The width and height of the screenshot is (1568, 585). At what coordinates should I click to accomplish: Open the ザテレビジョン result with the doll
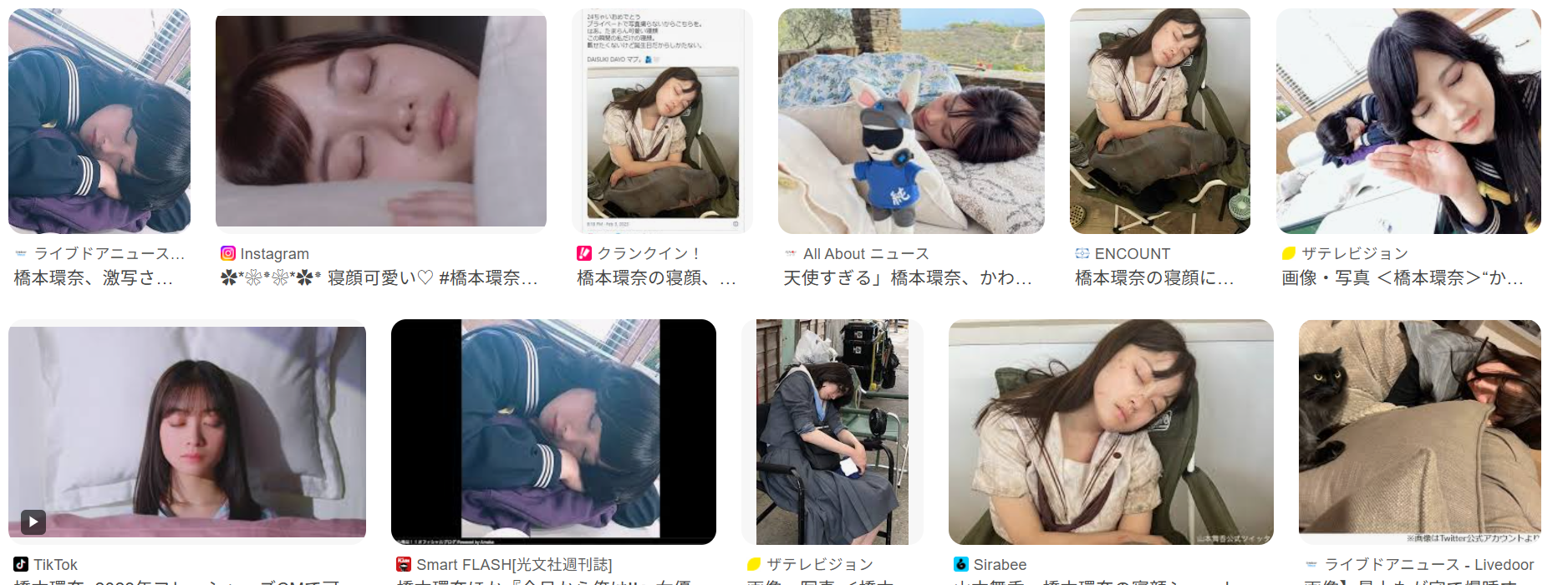point(1408,121)
